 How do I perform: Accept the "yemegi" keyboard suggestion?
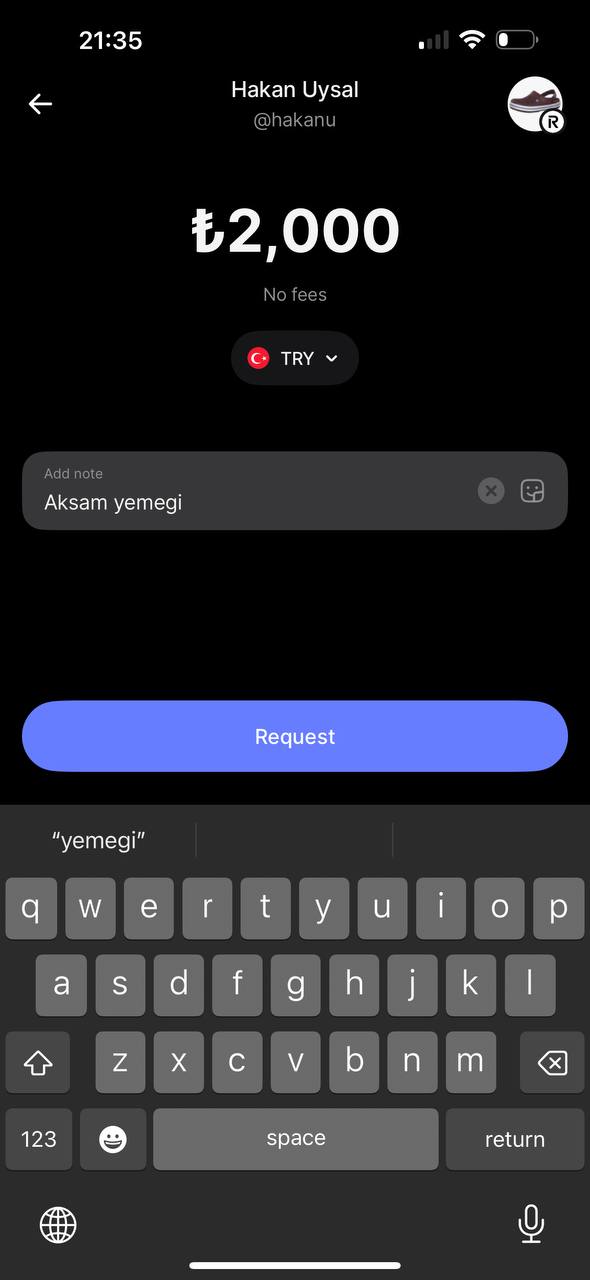(x=99, y=840)
